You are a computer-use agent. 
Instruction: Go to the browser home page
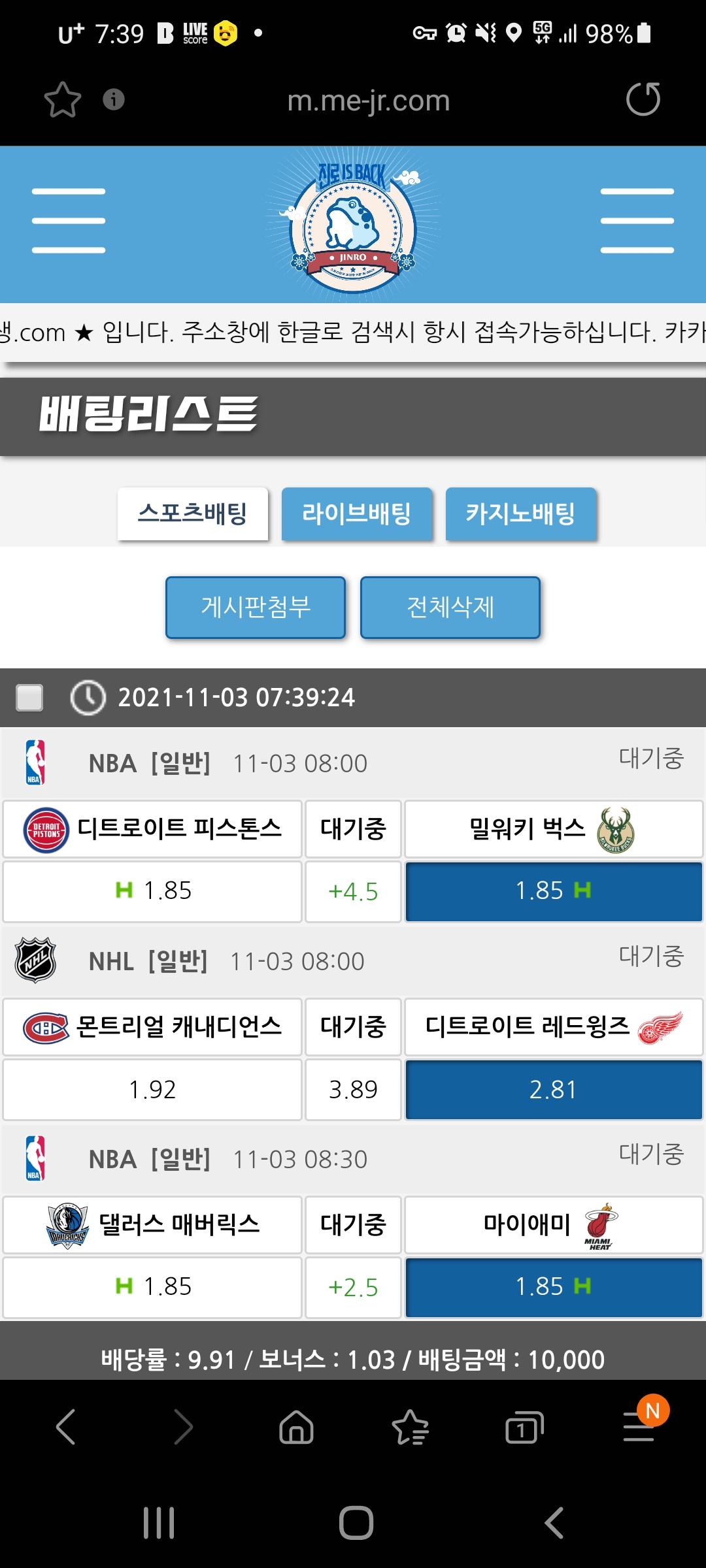(x=296, y=1427)
